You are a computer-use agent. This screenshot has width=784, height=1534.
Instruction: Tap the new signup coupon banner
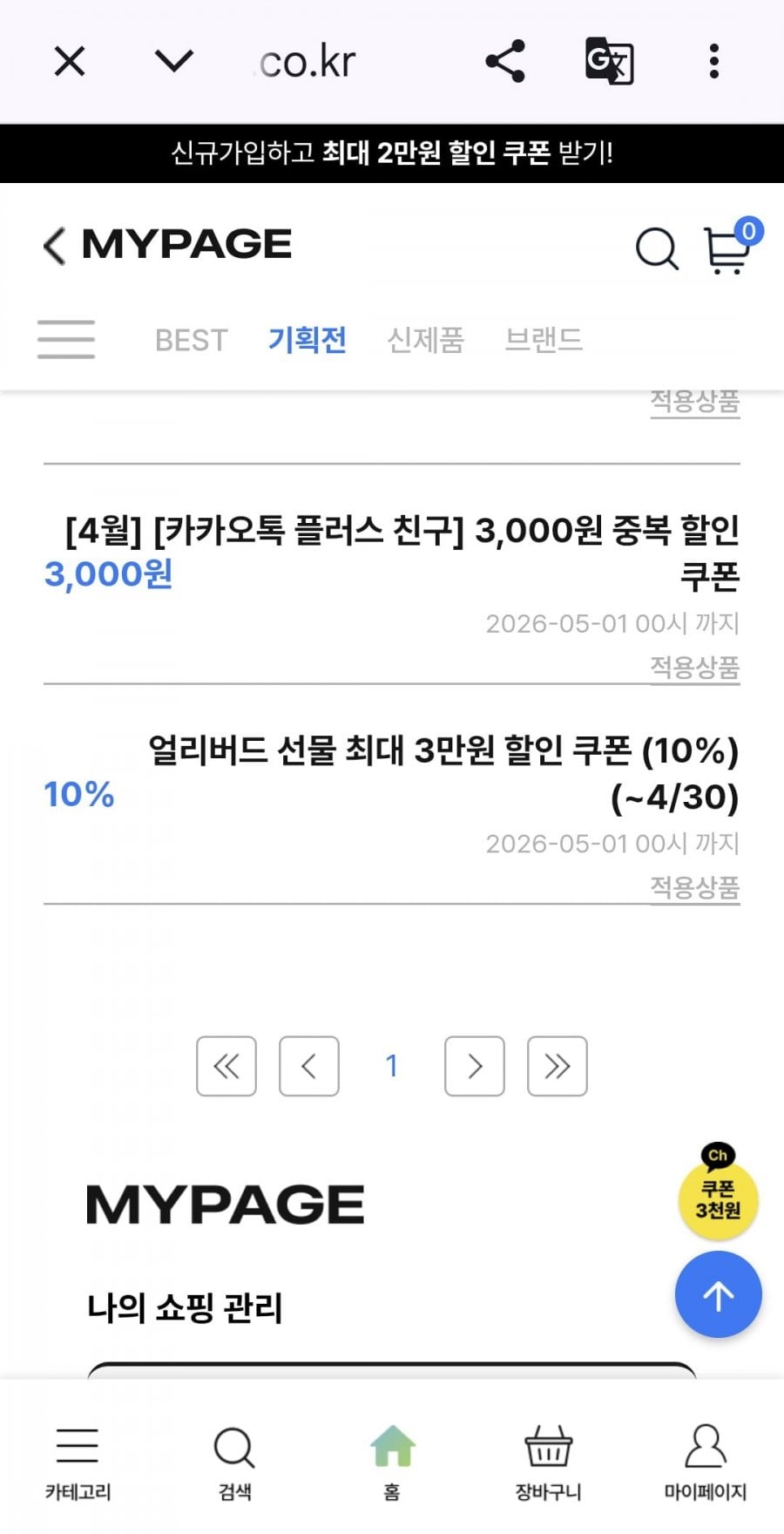click(x=392, y=153)
